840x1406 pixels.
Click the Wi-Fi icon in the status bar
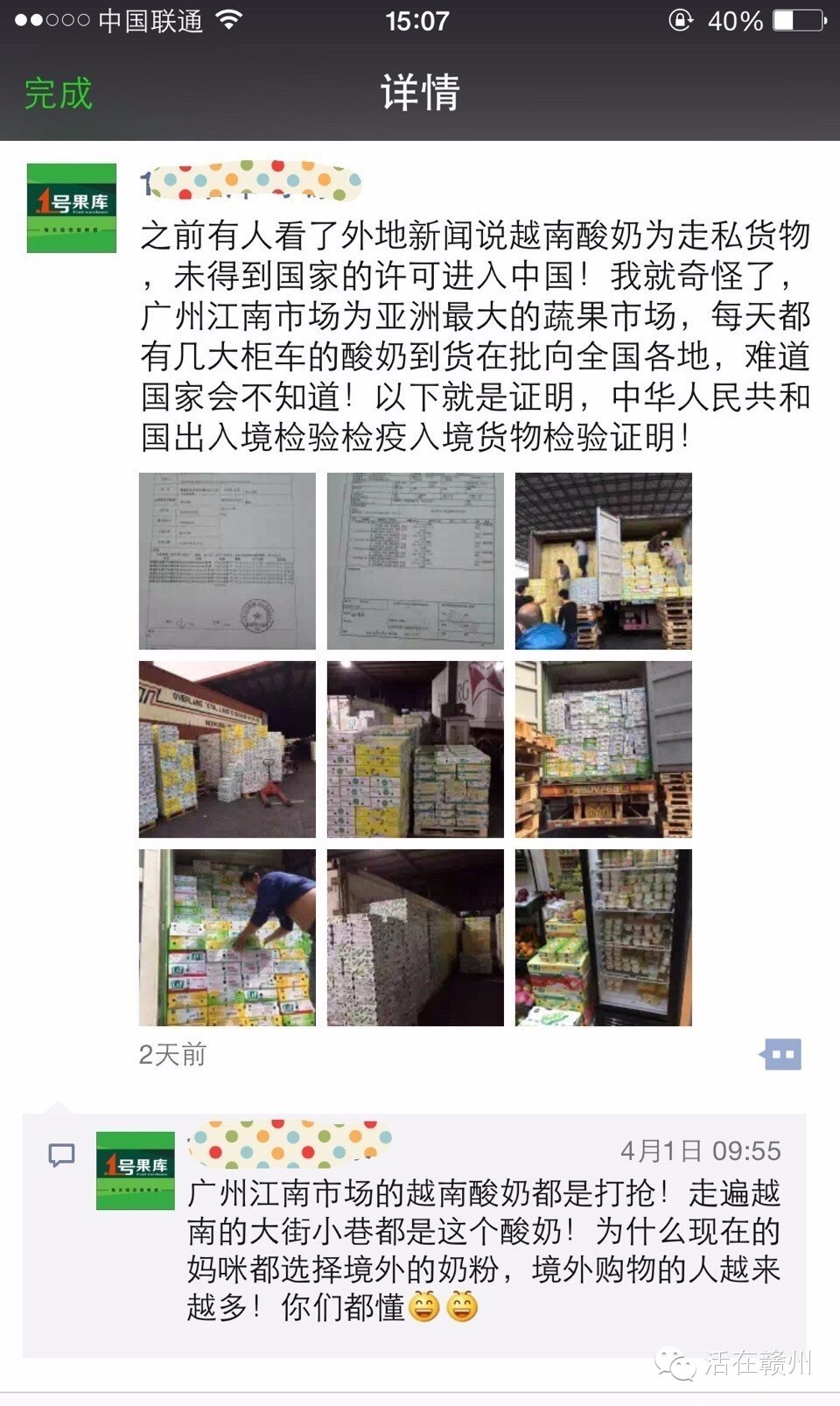(x=230, y=20)
